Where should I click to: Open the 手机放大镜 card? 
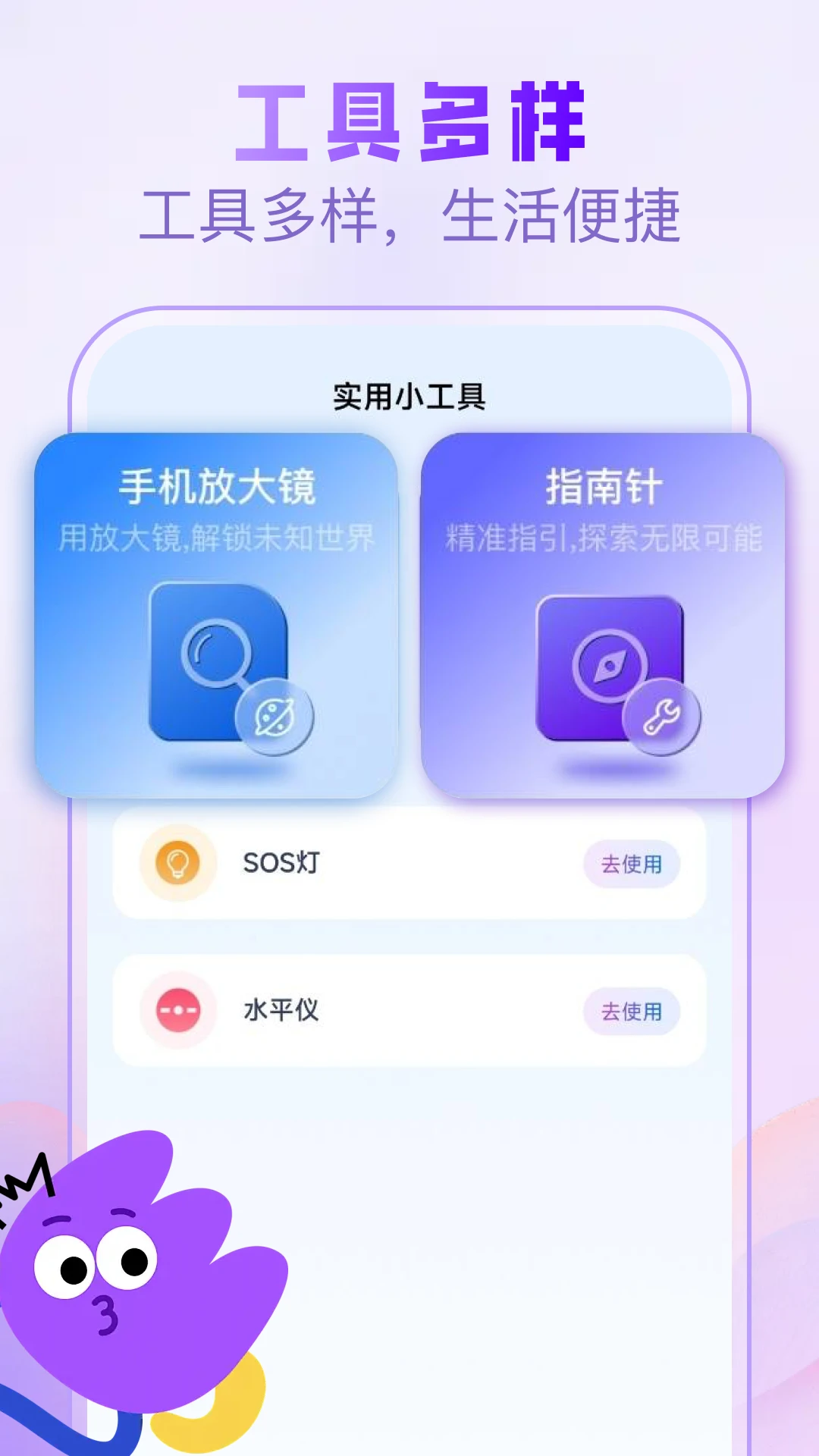point(218,614)
